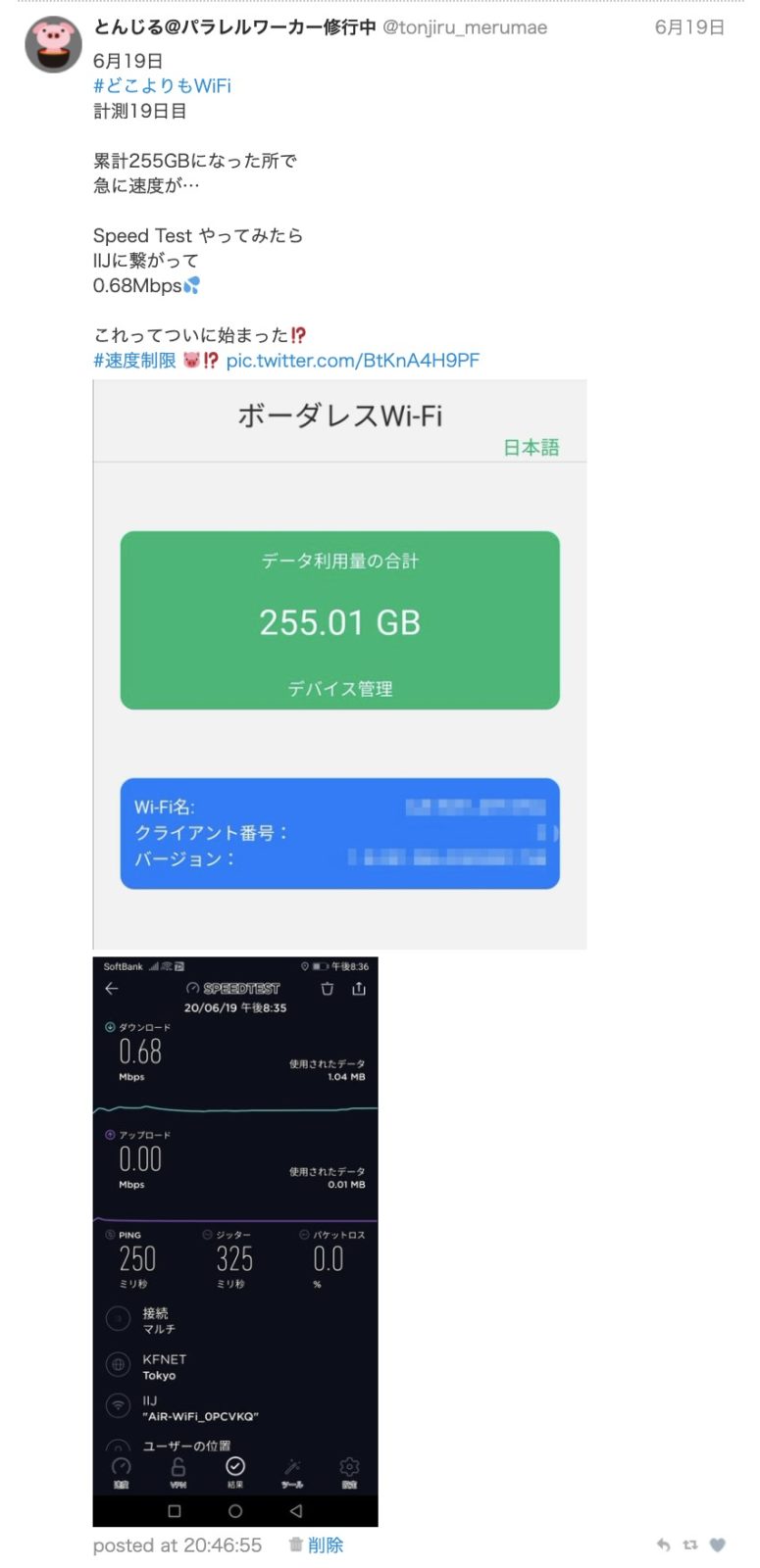
Task: Open the posted at 20:46:55 timestamp
Action: click(177, 1545)
